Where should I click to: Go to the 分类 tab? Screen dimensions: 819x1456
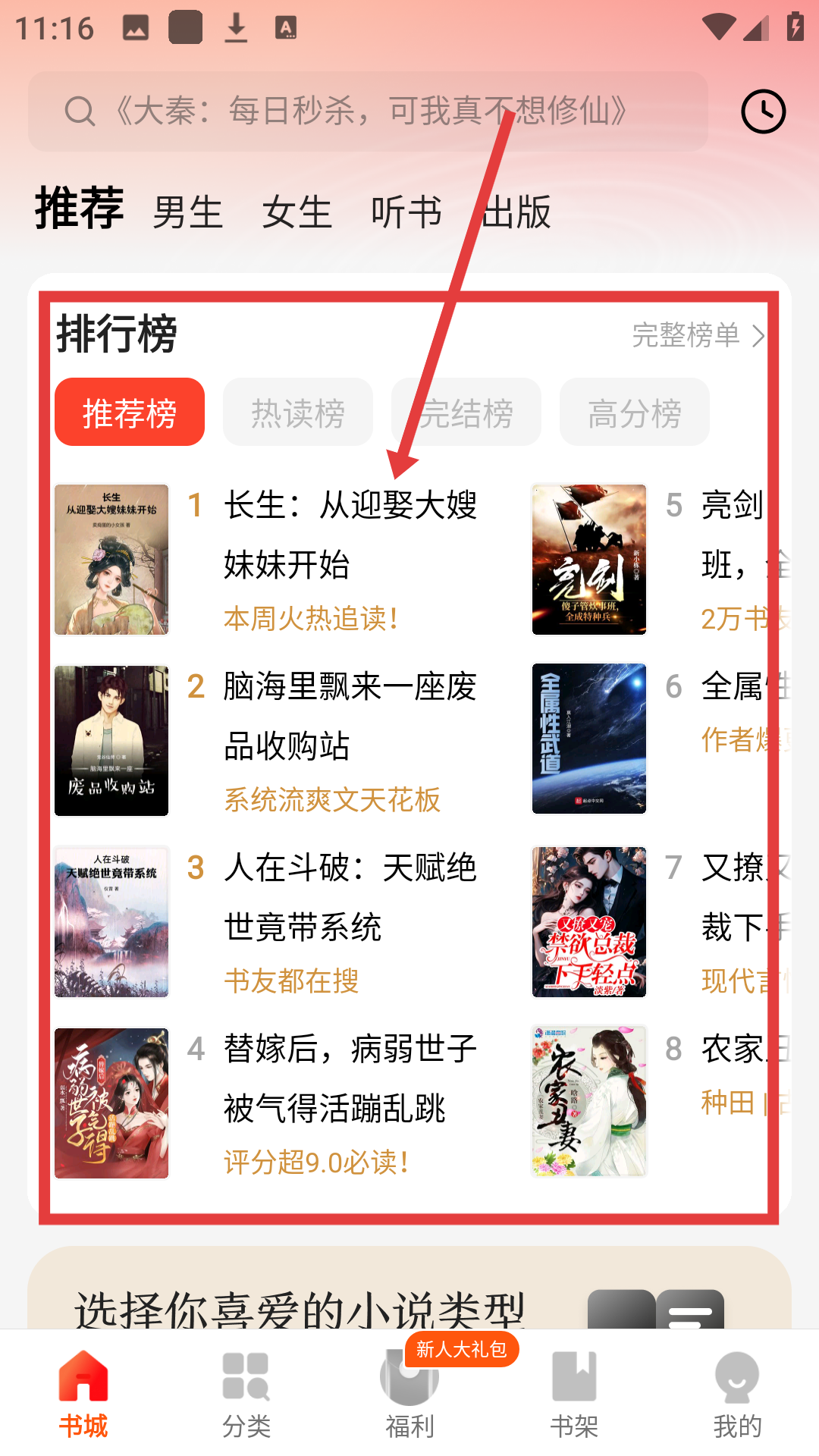pyautogui.click(x=246, y=1395)
